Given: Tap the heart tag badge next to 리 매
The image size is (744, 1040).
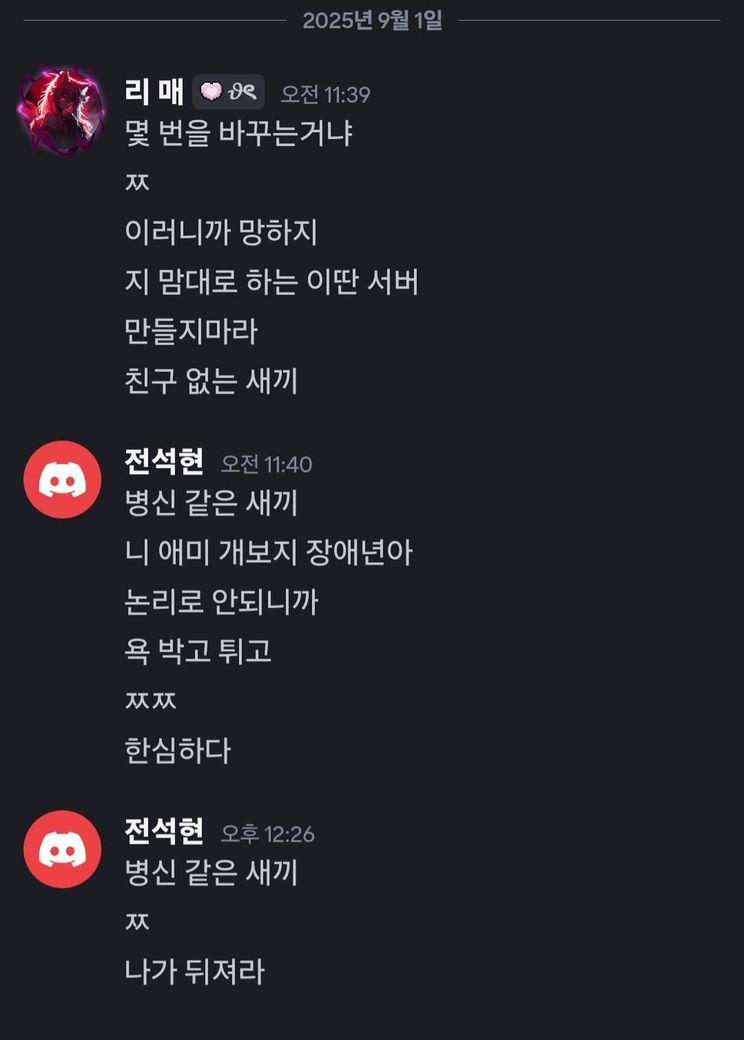Looking at the screenshot, I should 228,92.
